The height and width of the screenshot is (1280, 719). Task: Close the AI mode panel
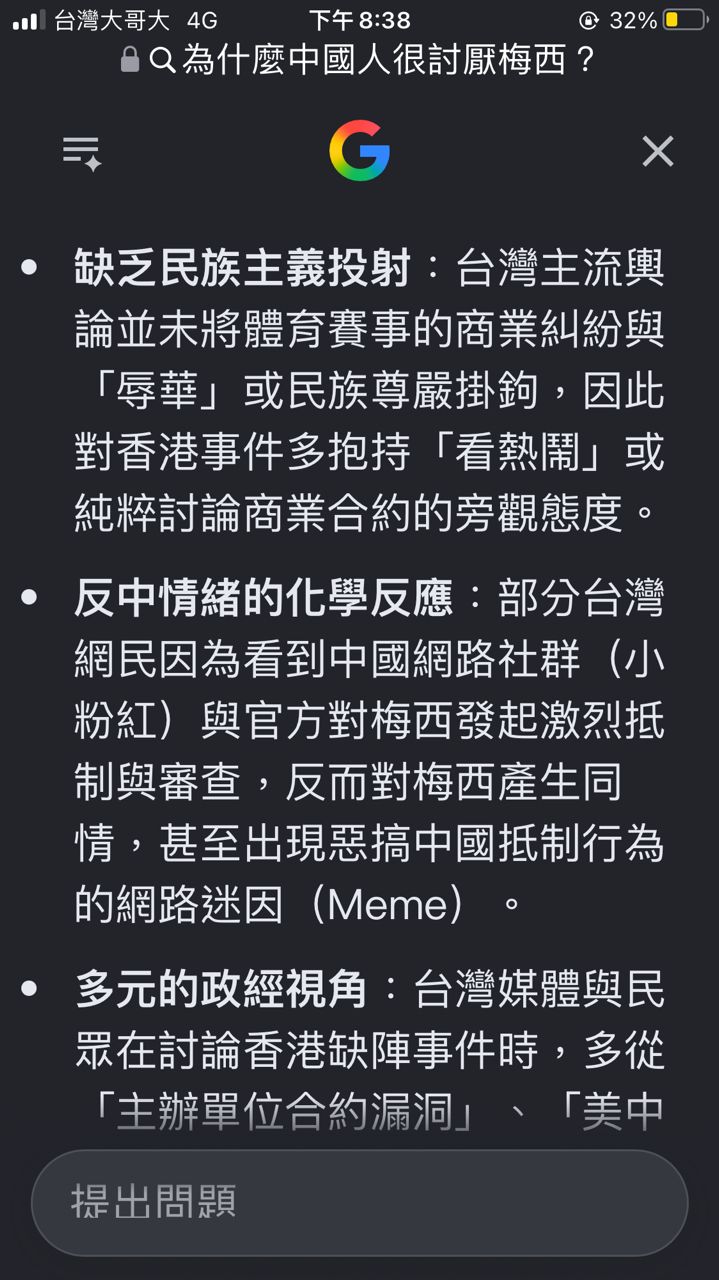click(657, 152)
